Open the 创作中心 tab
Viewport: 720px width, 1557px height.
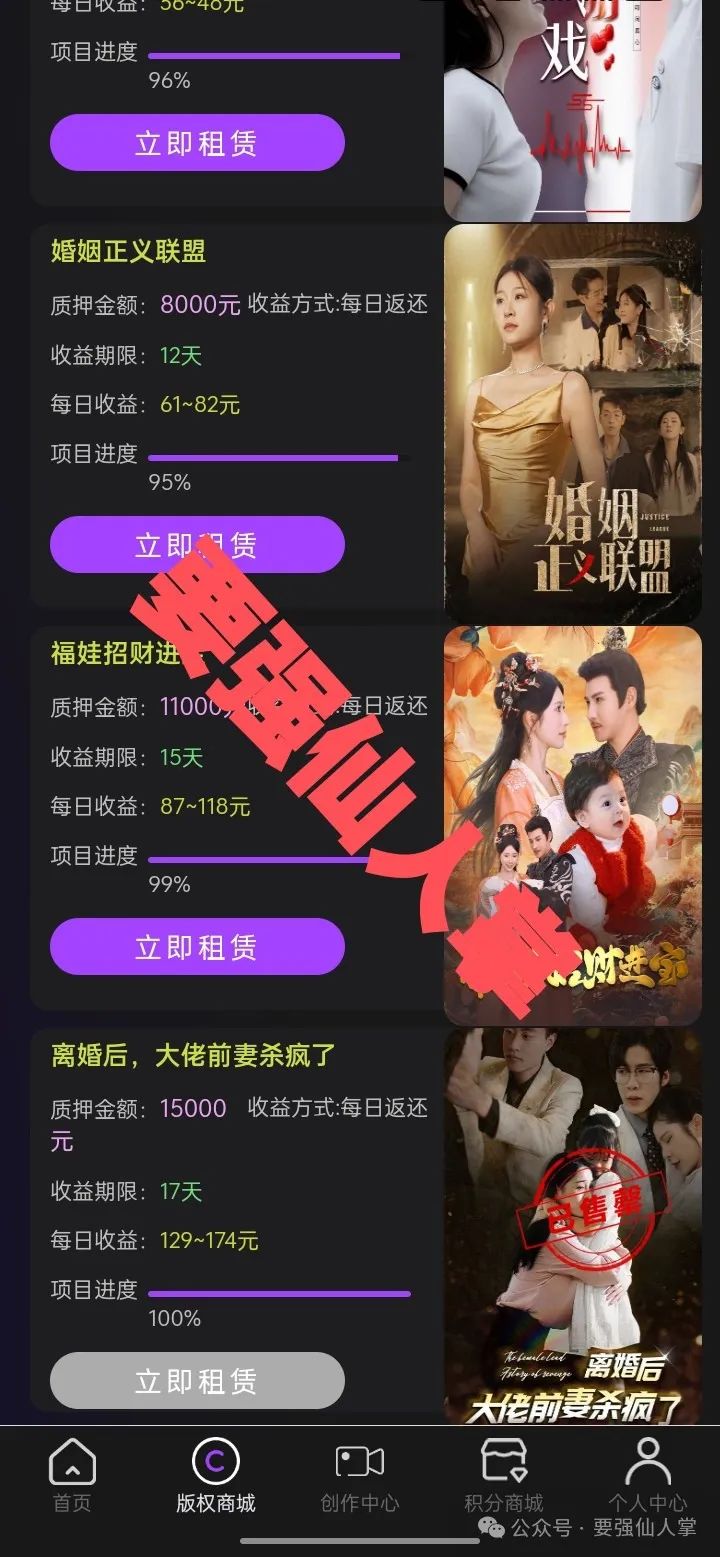pos(359,1474)
